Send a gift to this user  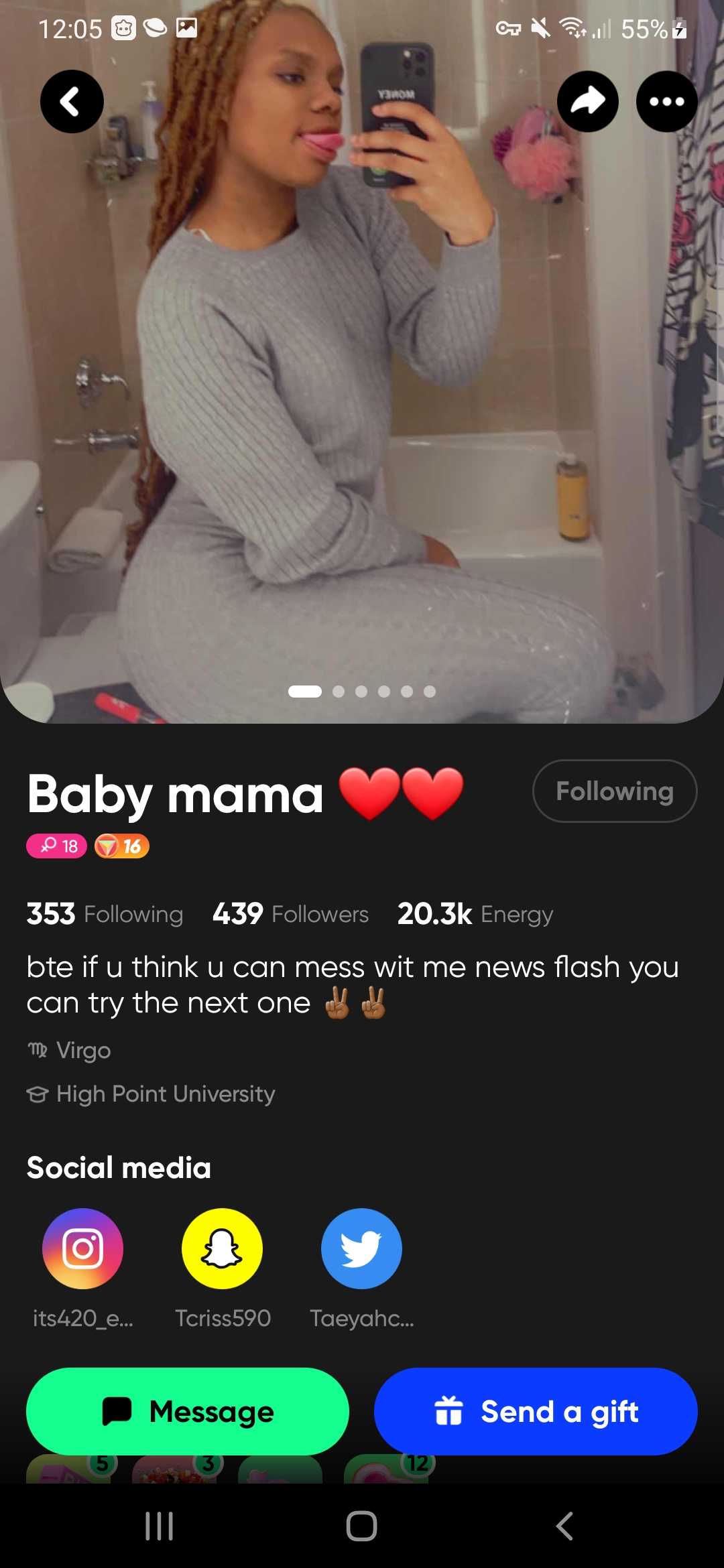pyautogui.click(x=536, y=1411)
